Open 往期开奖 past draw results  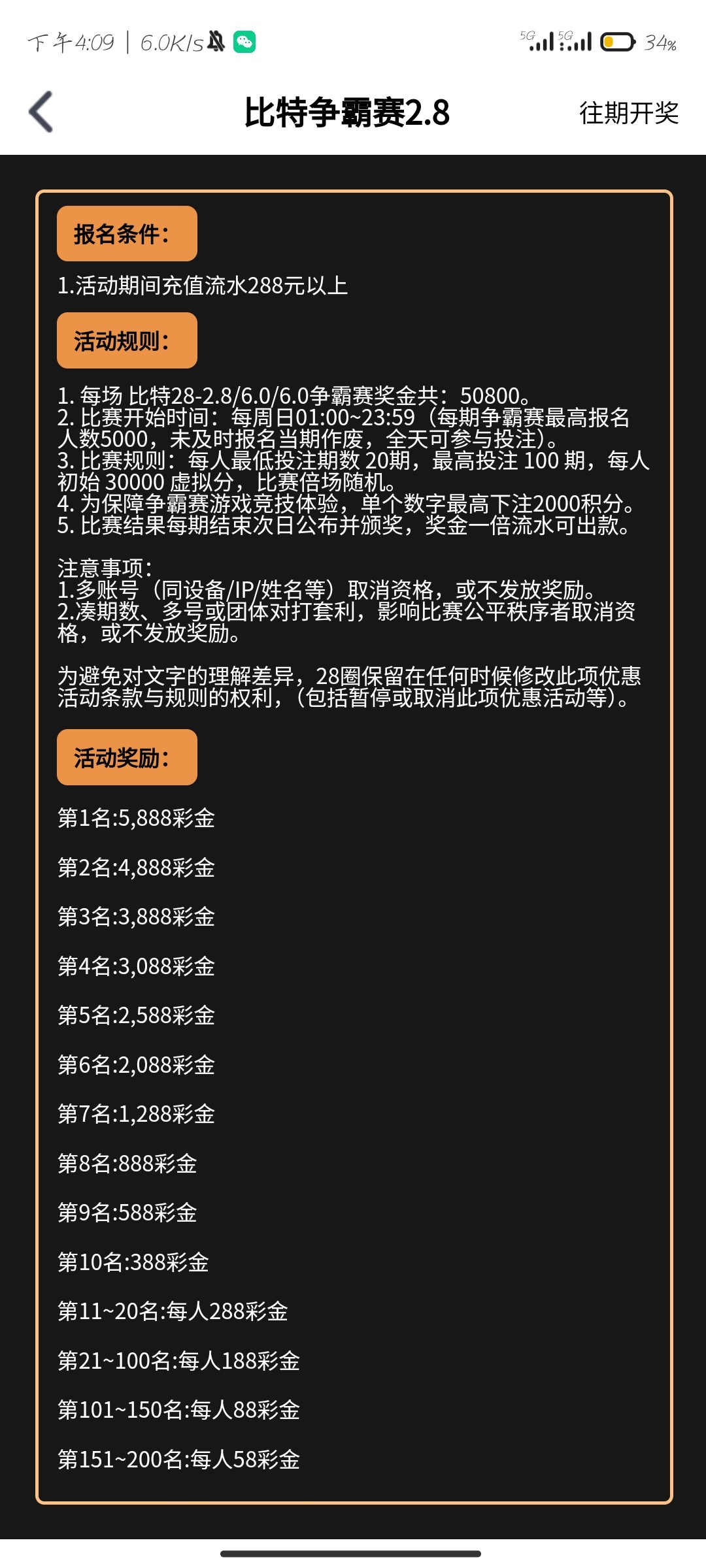point(628,113)
